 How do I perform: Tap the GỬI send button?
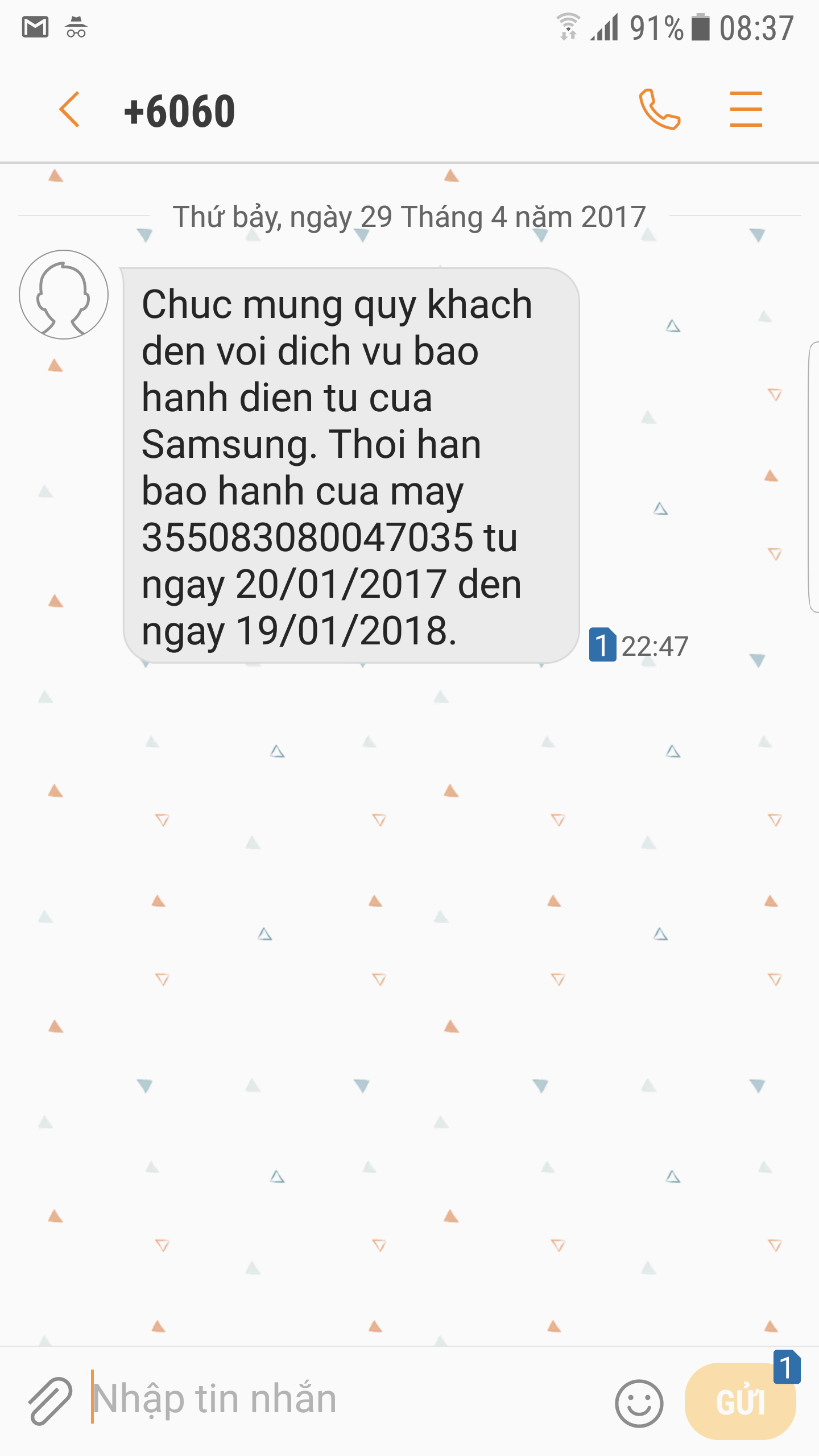tap(739, 1402)
